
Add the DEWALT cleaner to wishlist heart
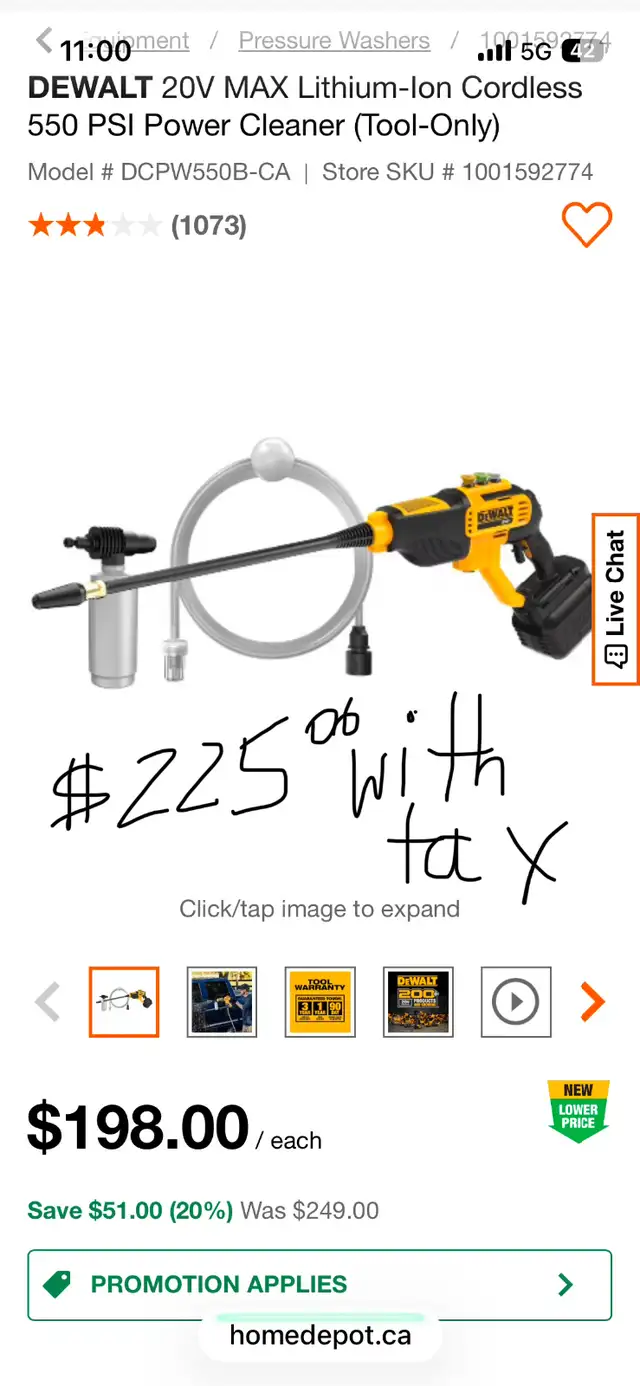coord(586,225)
